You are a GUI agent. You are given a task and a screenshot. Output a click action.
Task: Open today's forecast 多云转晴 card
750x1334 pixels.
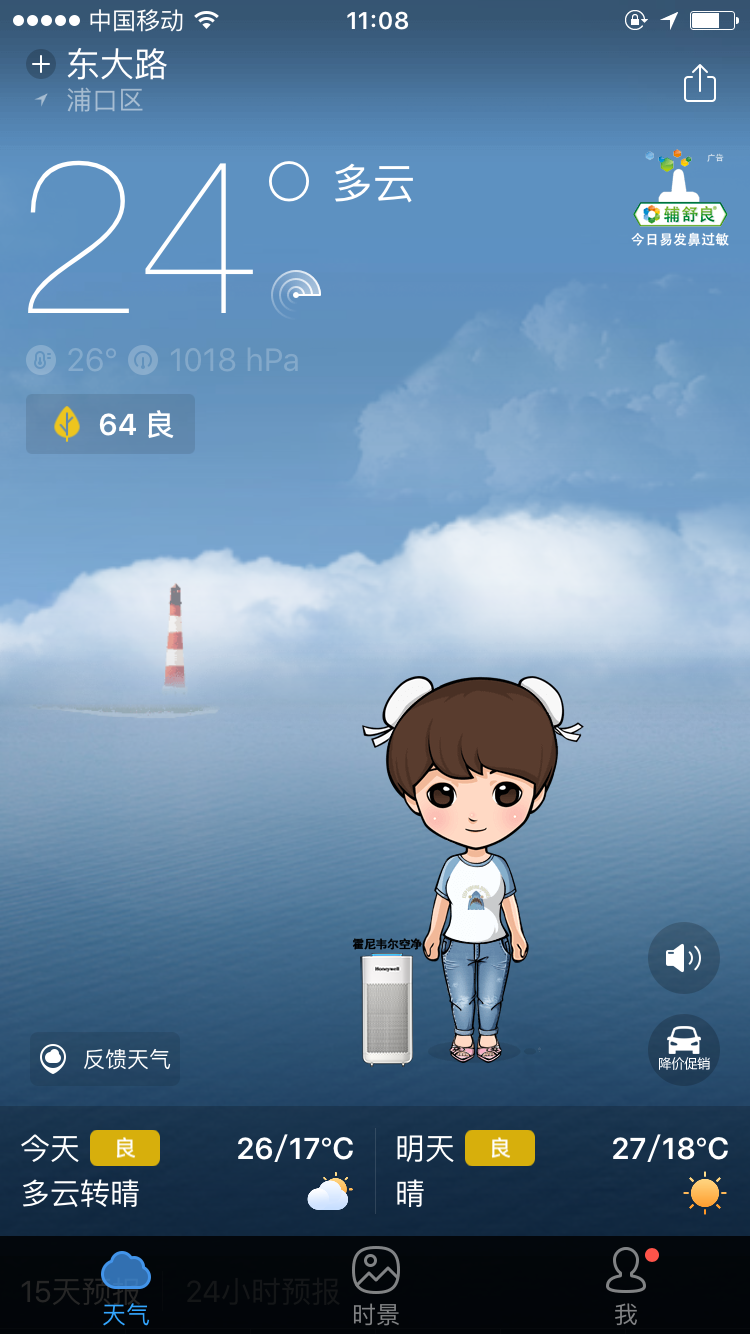click(x=187, y=1171)
